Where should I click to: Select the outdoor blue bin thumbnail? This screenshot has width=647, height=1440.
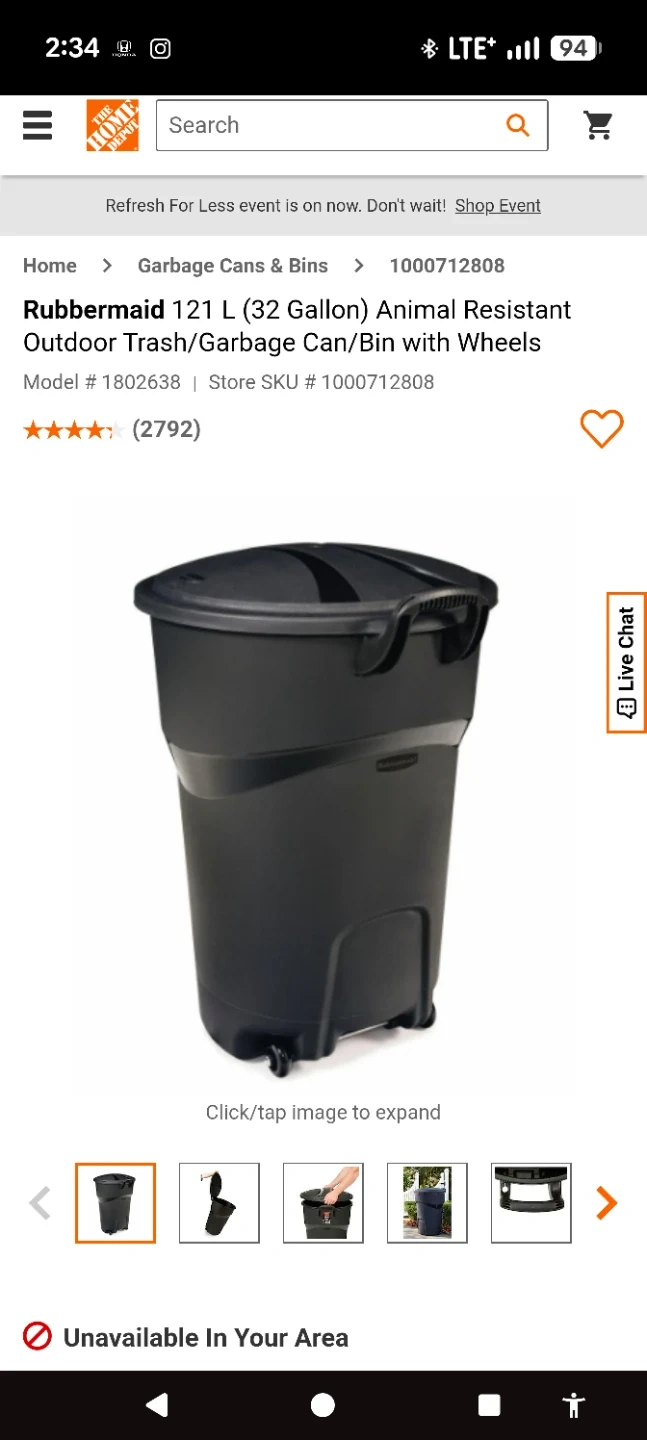(427, 1203)
